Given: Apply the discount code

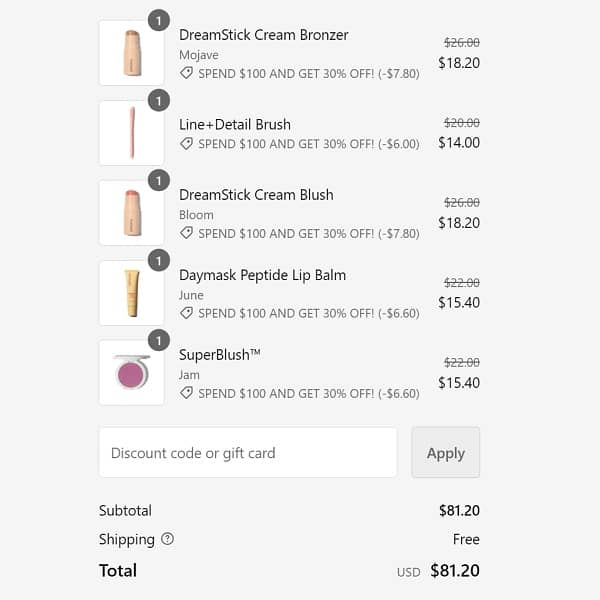Looking at the screenshot, I should (x=445, y=453).
